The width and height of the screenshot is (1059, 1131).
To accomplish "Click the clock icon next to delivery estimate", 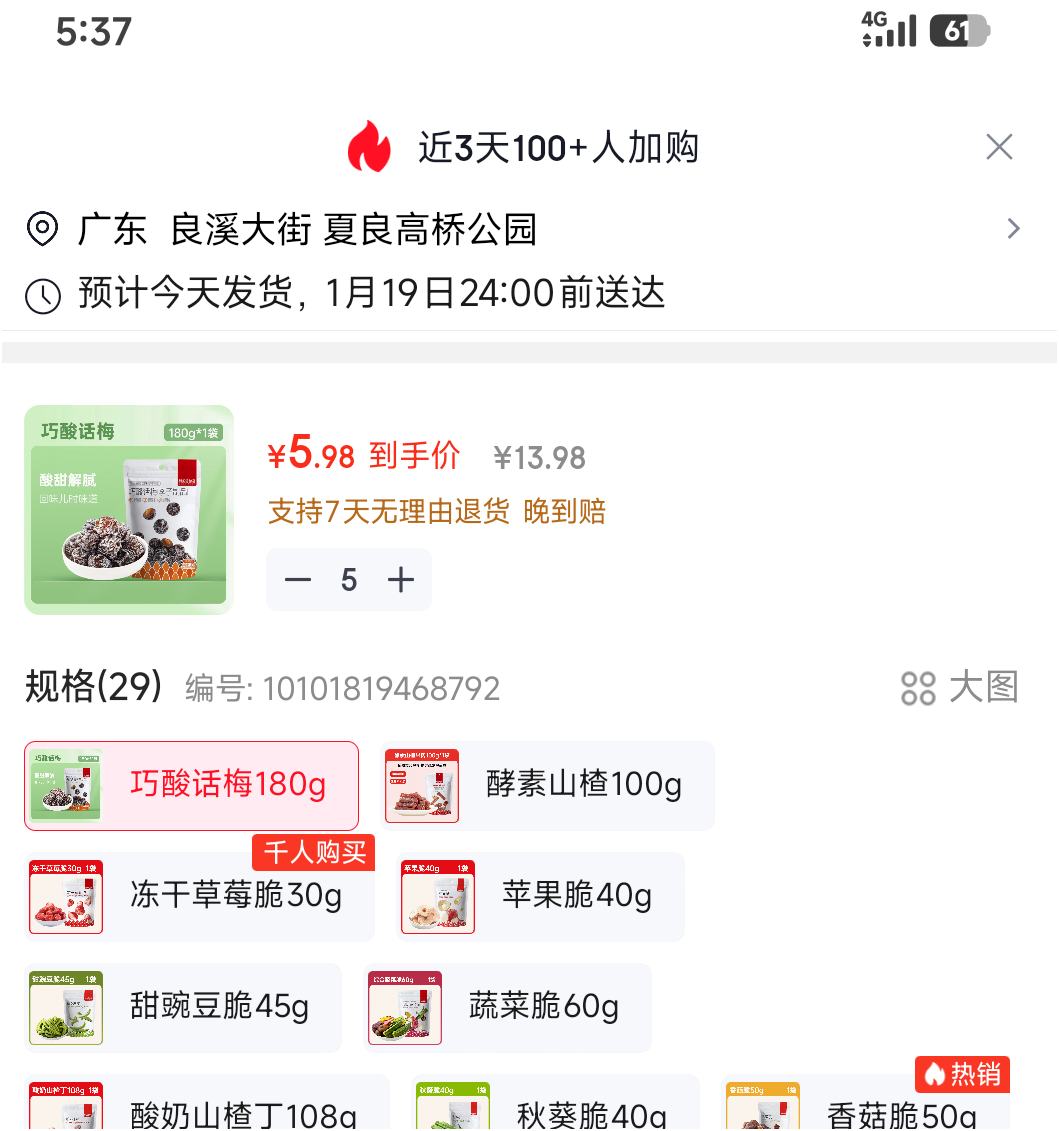I will (40, 294).
